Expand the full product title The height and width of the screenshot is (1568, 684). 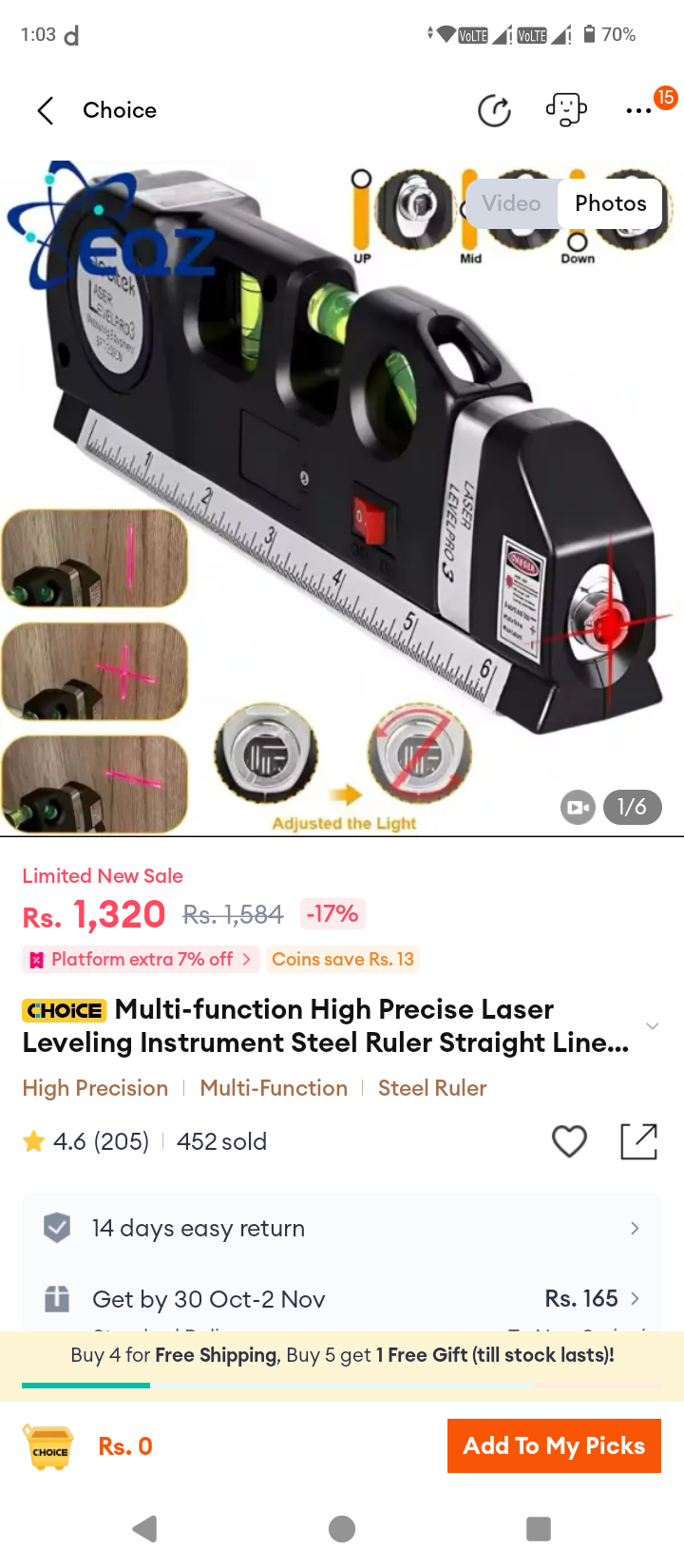[x=652, y=1026]
